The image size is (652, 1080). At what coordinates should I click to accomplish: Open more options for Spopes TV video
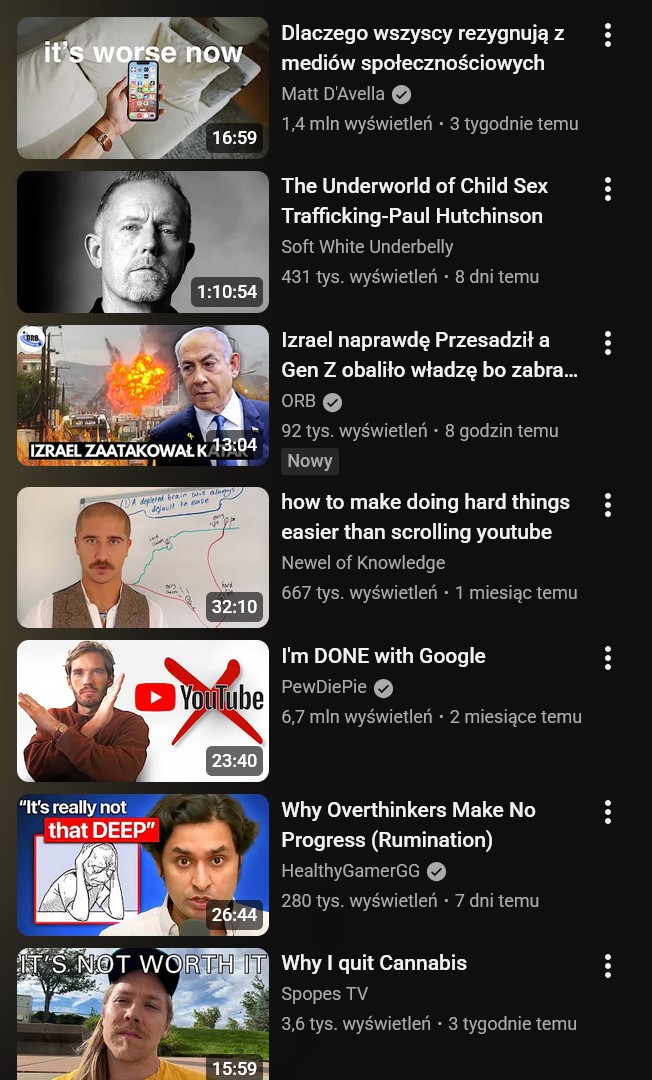click(607, 966)
